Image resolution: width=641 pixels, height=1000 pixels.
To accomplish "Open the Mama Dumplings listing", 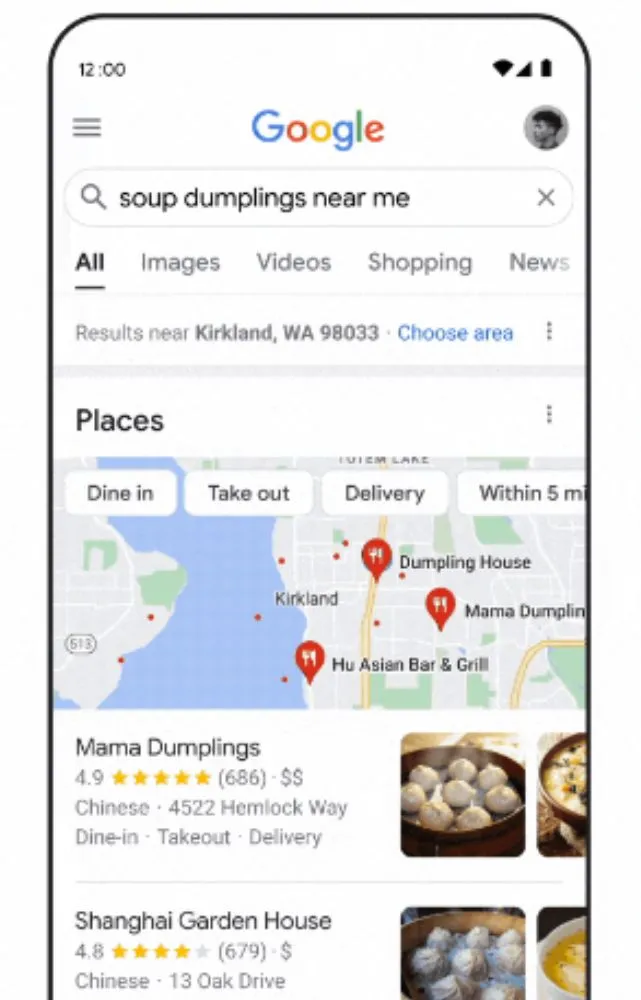I will [168, 748].
